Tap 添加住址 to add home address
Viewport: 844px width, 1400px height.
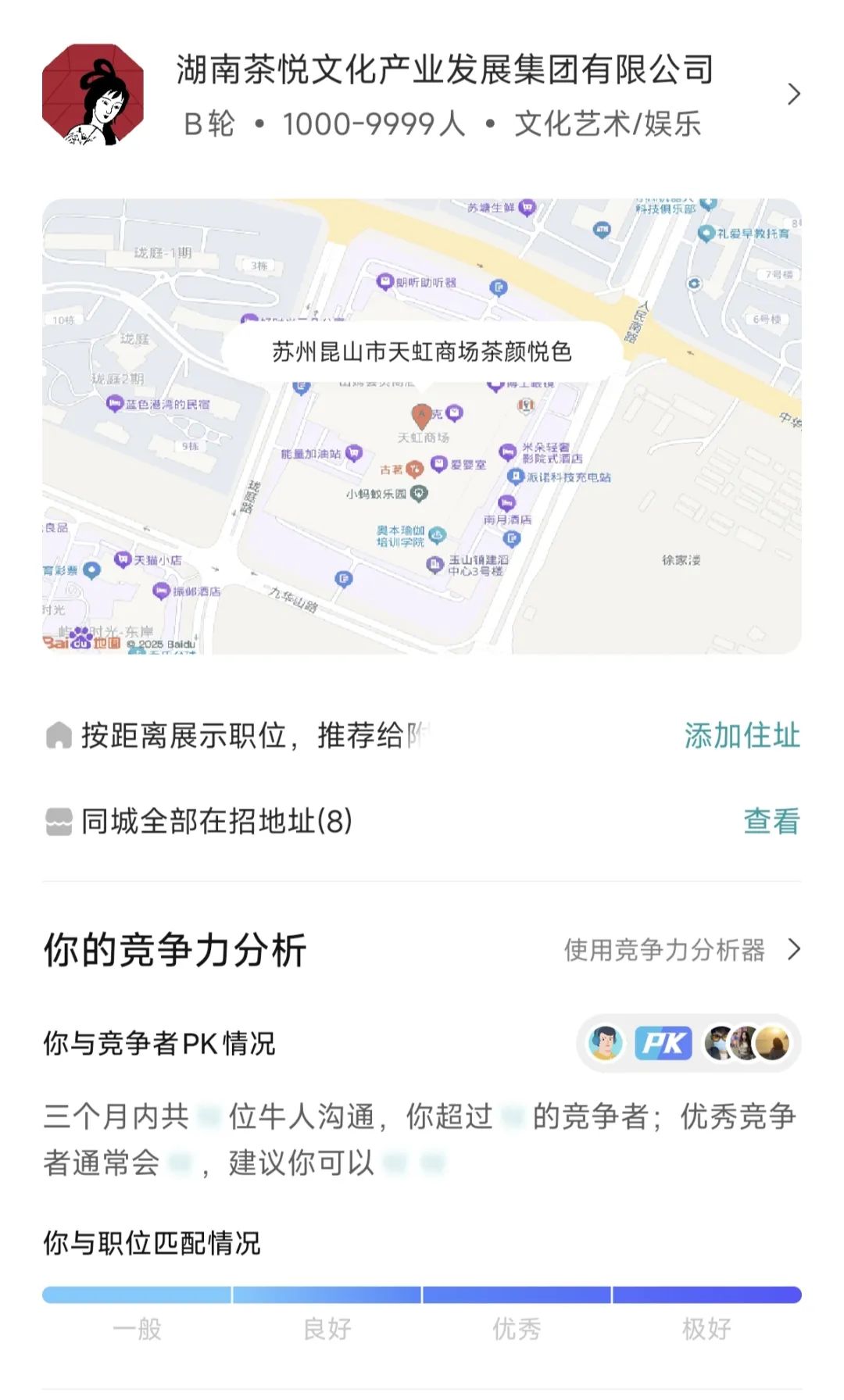[x=742, y=736]
